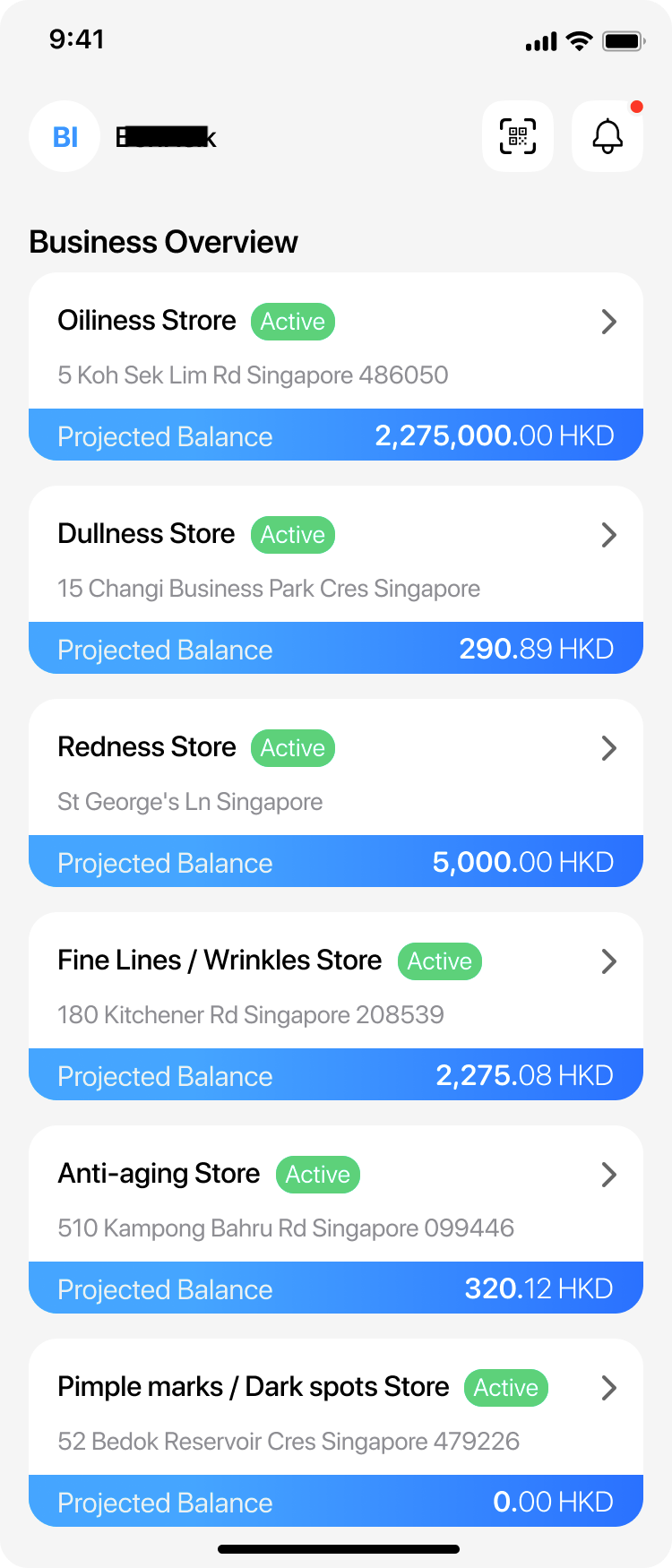This screenshot has width=672, height=1568.
Task: Tap the BI profile avatar
Action: (x=65, y=136)
